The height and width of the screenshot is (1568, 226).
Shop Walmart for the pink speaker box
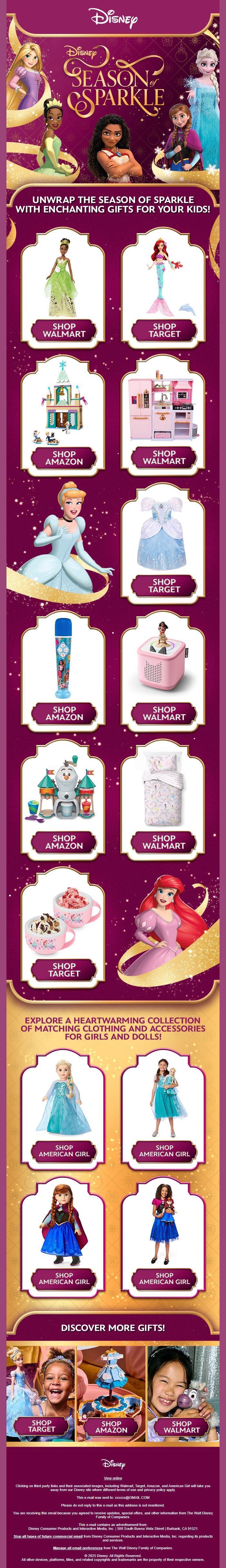click(164, 713)
